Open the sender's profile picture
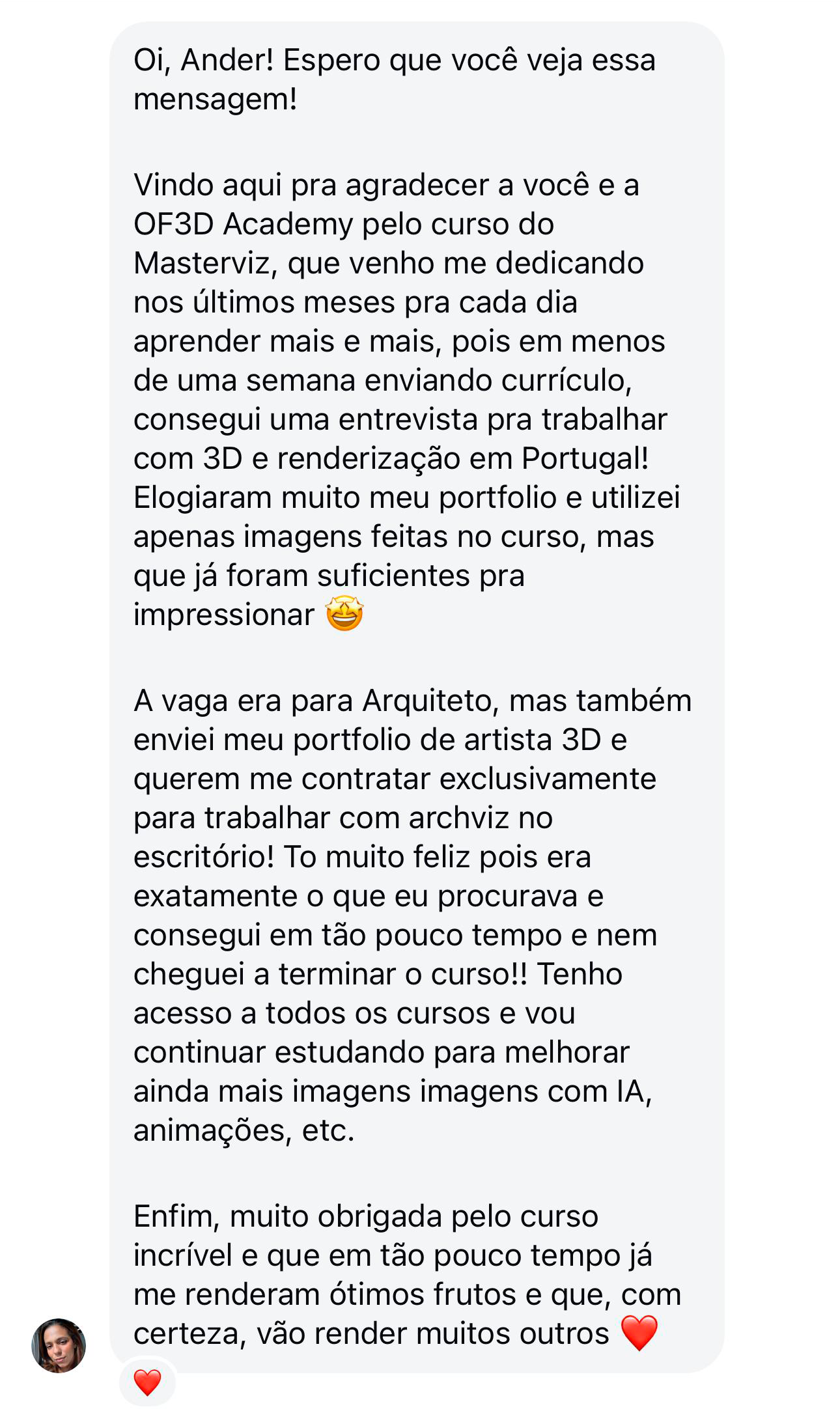 [59, 1346]
